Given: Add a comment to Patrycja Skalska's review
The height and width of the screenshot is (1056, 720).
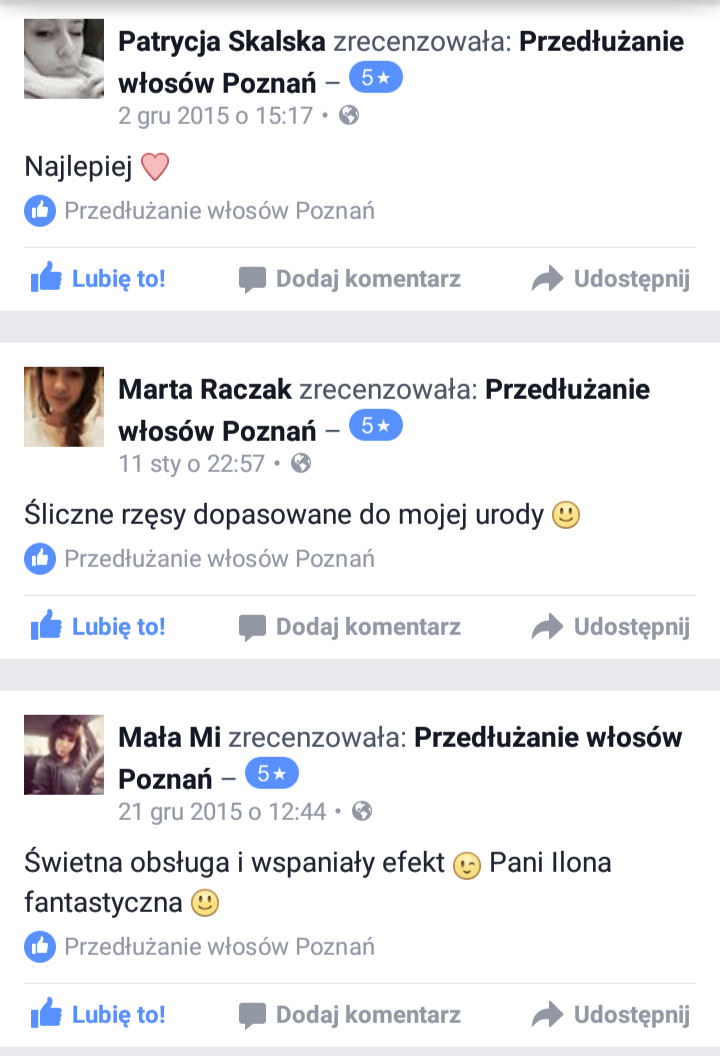Looking at the screenshot, I should point(350,278).
